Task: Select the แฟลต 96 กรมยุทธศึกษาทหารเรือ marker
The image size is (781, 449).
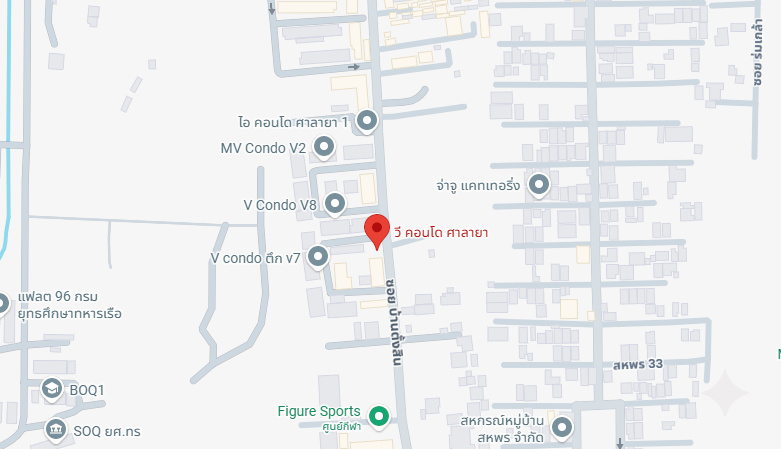Action: pyautogui.click(x=4, y=300)
